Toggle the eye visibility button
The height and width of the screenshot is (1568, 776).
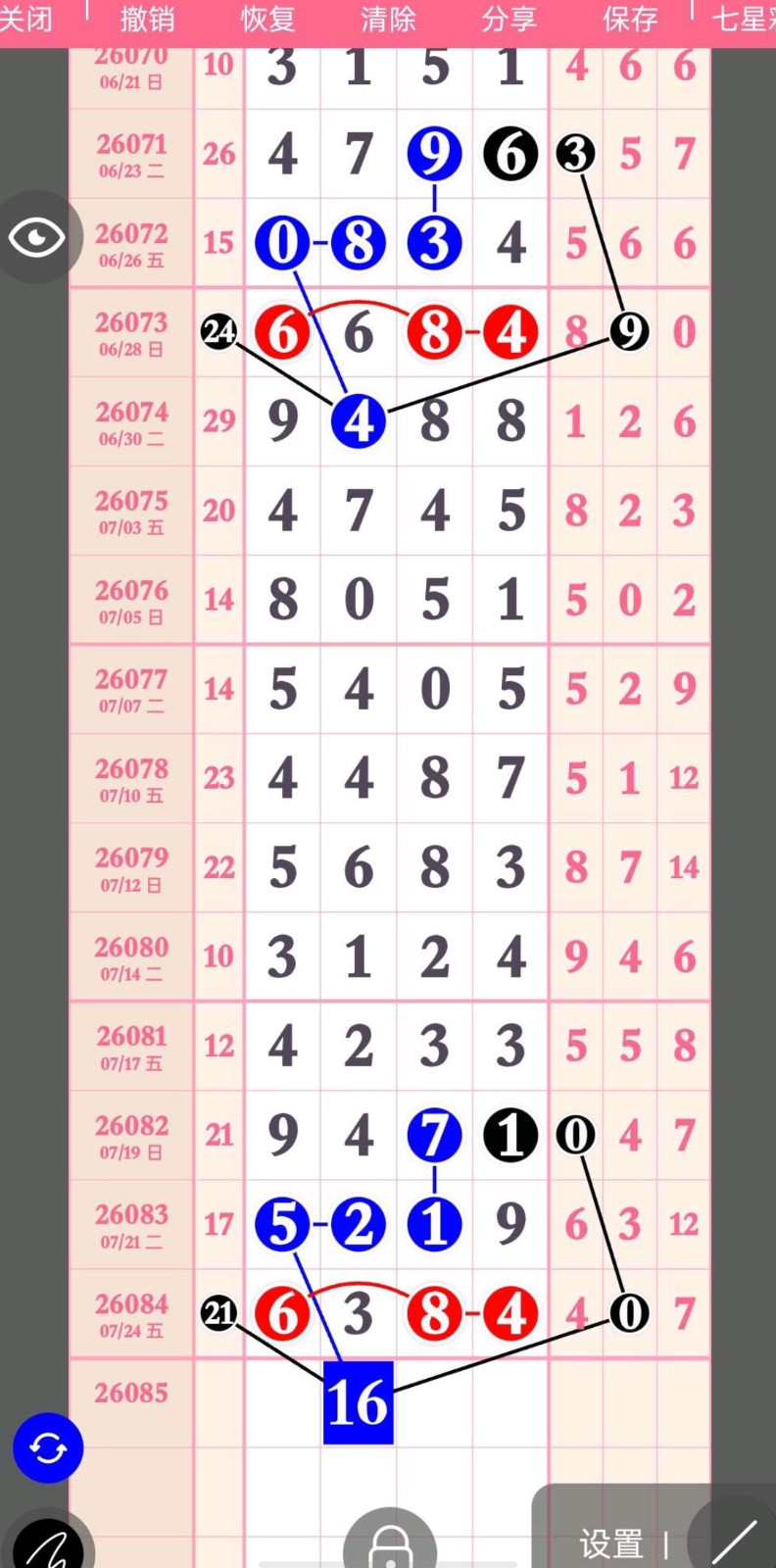[36, 237]
